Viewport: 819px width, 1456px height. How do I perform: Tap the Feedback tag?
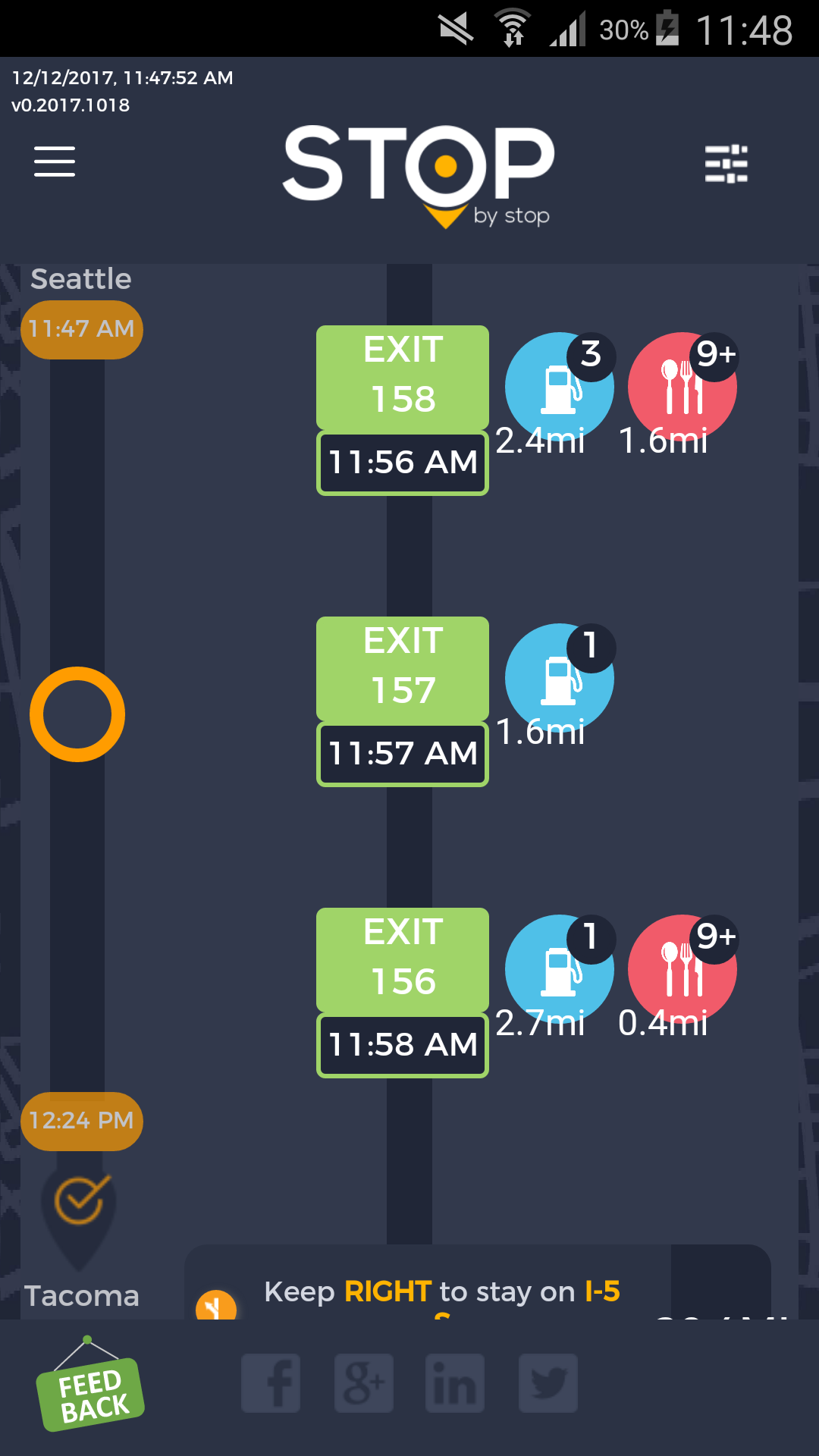(x=91, y=1394)
